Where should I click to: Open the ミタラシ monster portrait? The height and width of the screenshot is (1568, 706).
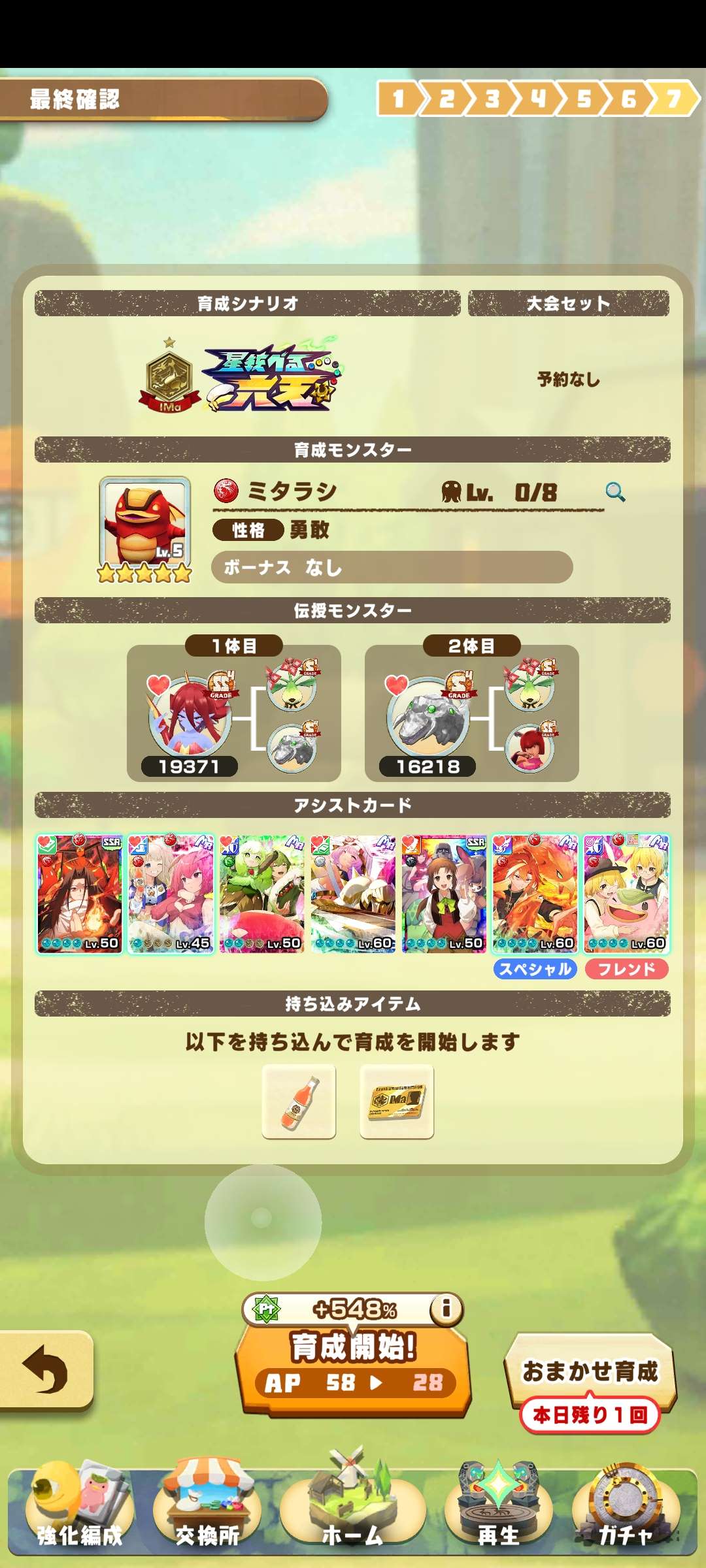click(145, 523)
